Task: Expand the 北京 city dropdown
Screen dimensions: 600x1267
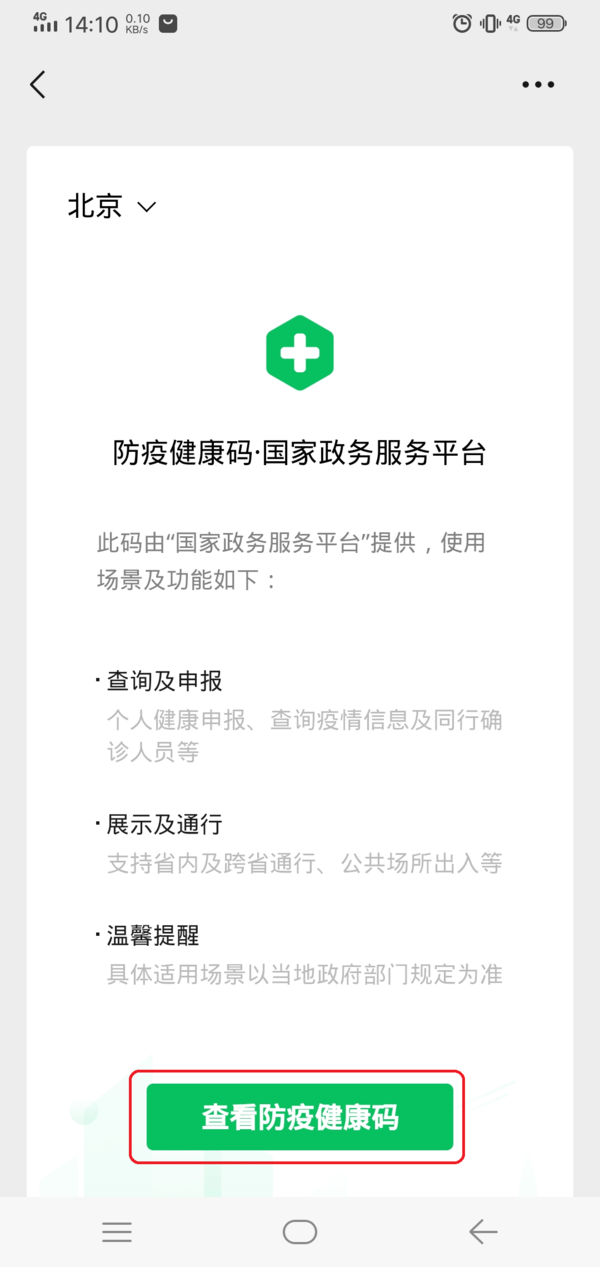Action: pyautogui.click(x=112, y=207)
